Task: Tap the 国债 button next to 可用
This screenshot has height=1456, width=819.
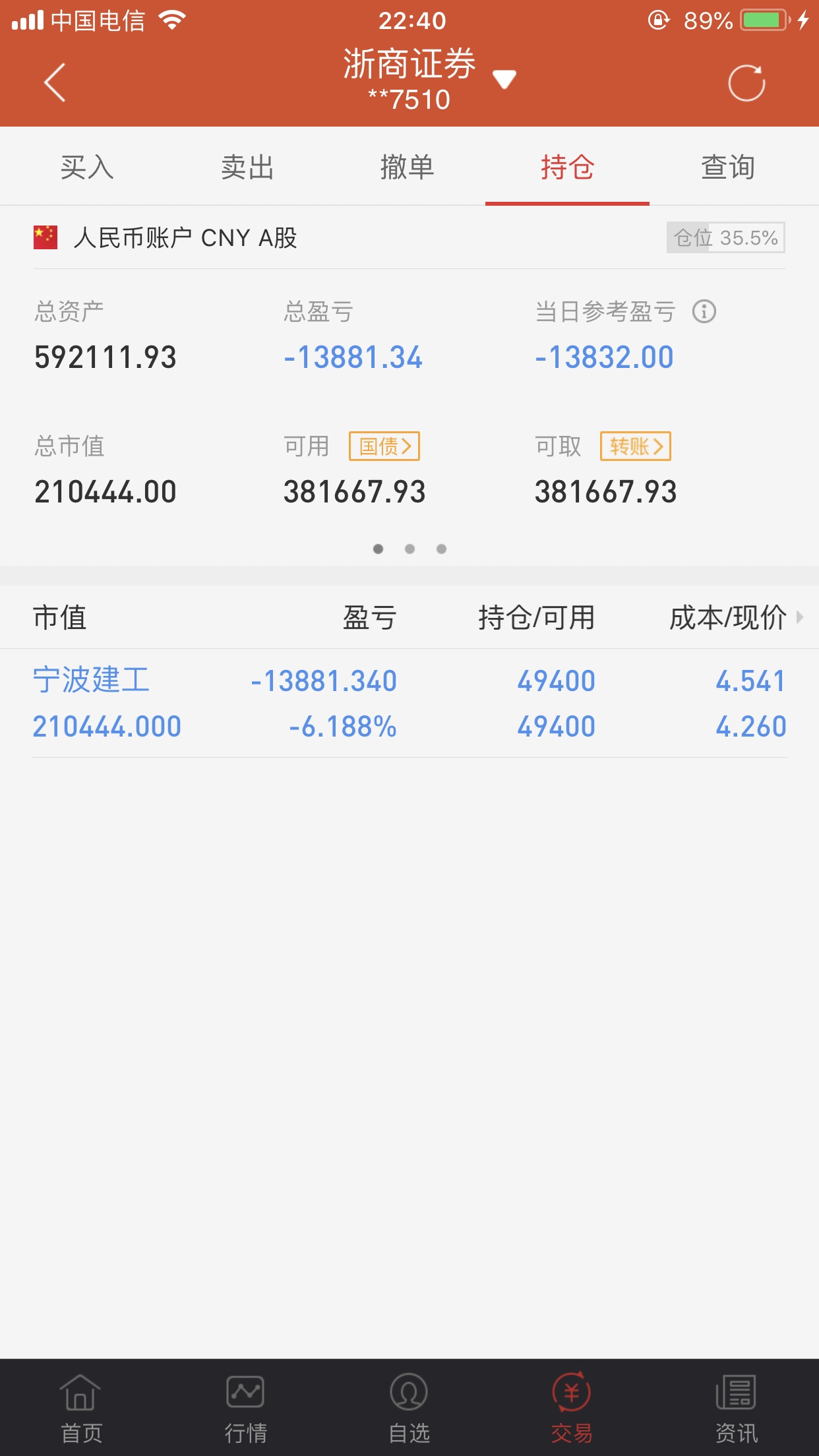Action: coord(384,446)
